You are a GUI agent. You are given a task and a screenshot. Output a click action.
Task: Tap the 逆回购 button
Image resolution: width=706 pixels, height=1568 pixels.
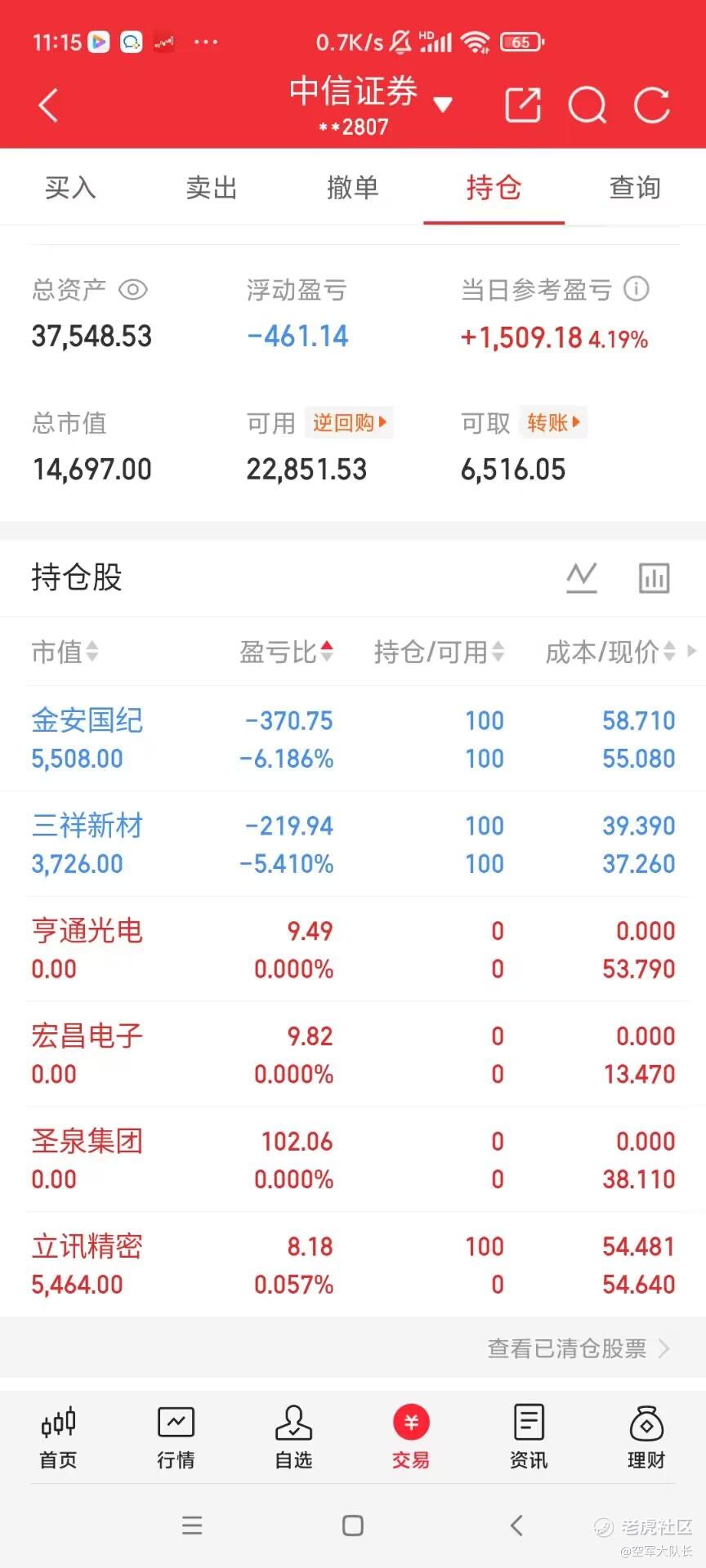(349, 422)
